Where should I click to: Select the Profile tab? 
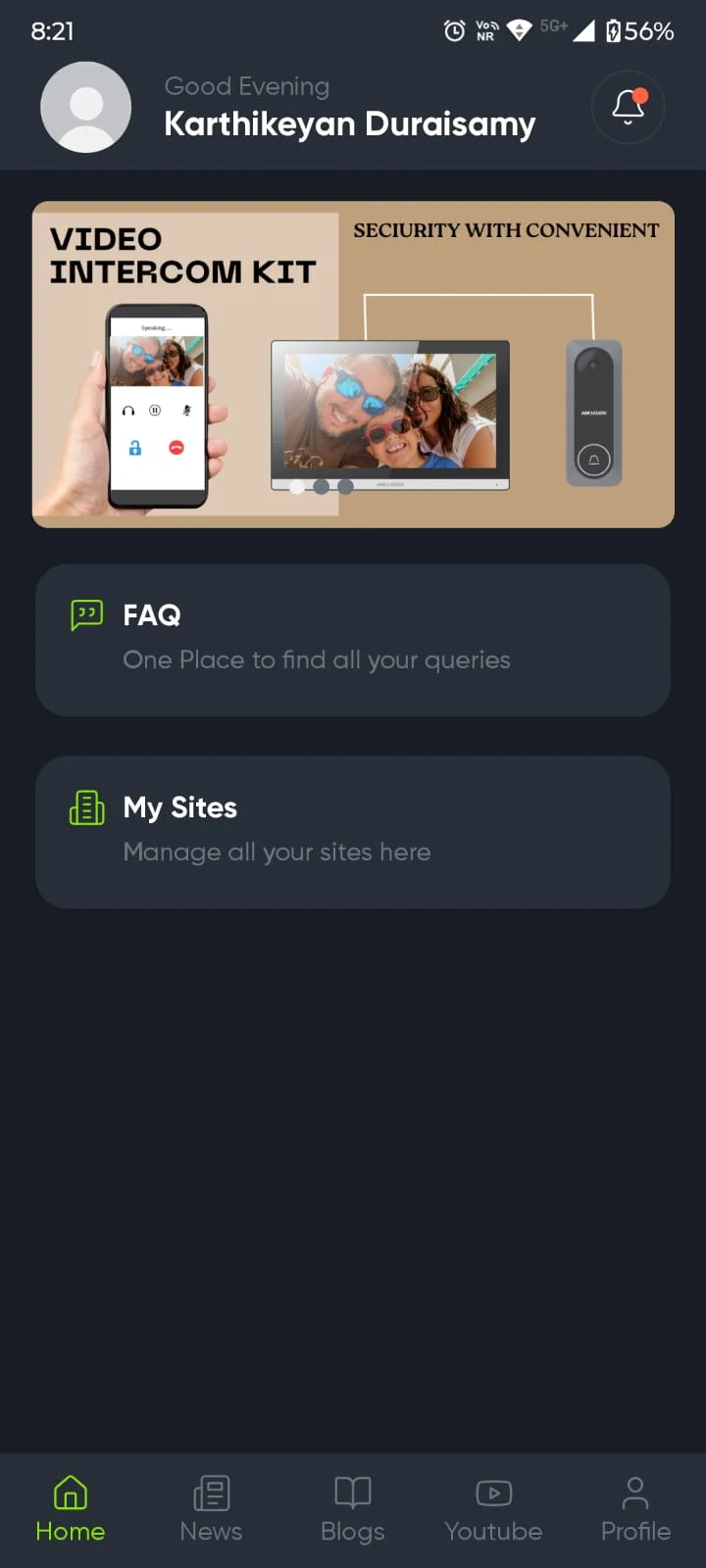pyautogui.click(x=635, y=1509)
